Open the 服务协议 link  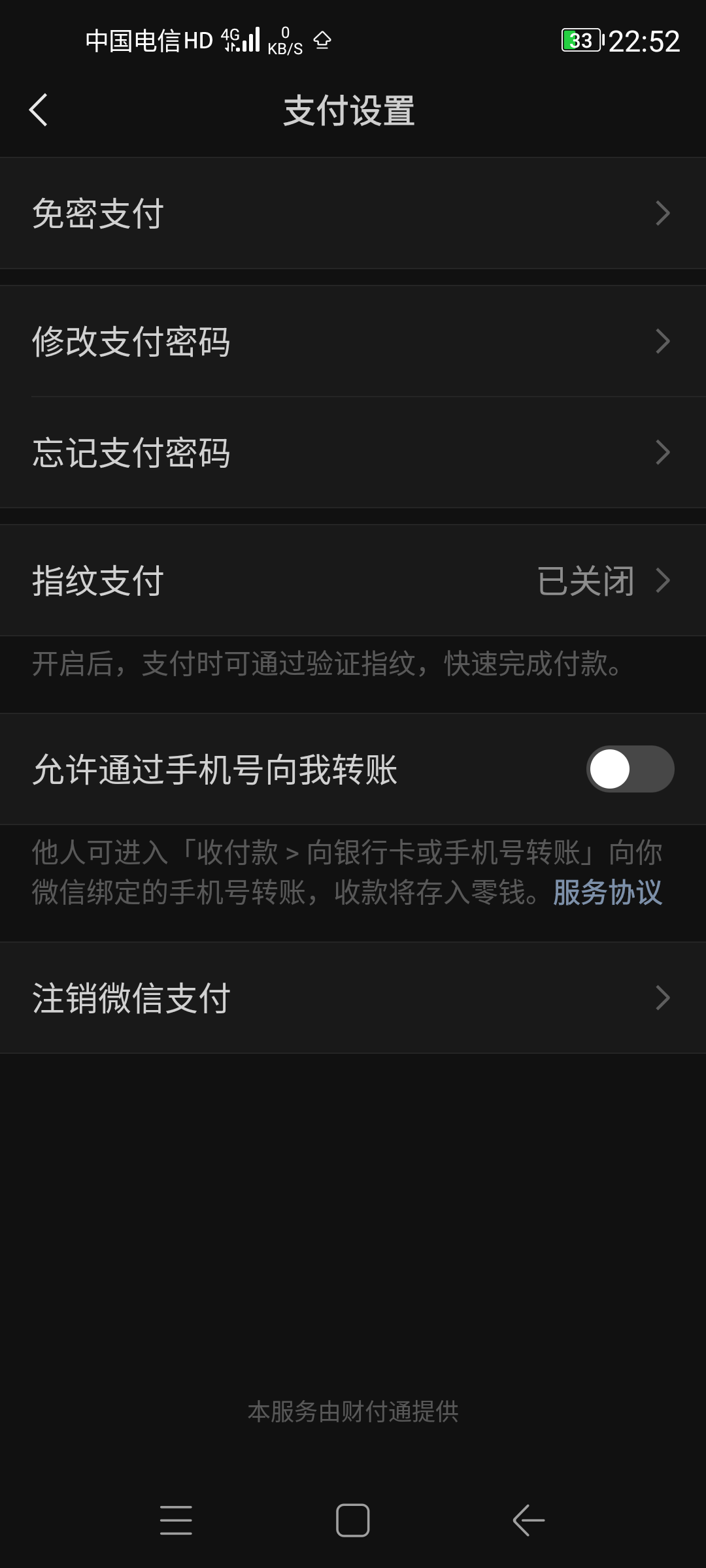pyautogui.click(x=607, y=892)
